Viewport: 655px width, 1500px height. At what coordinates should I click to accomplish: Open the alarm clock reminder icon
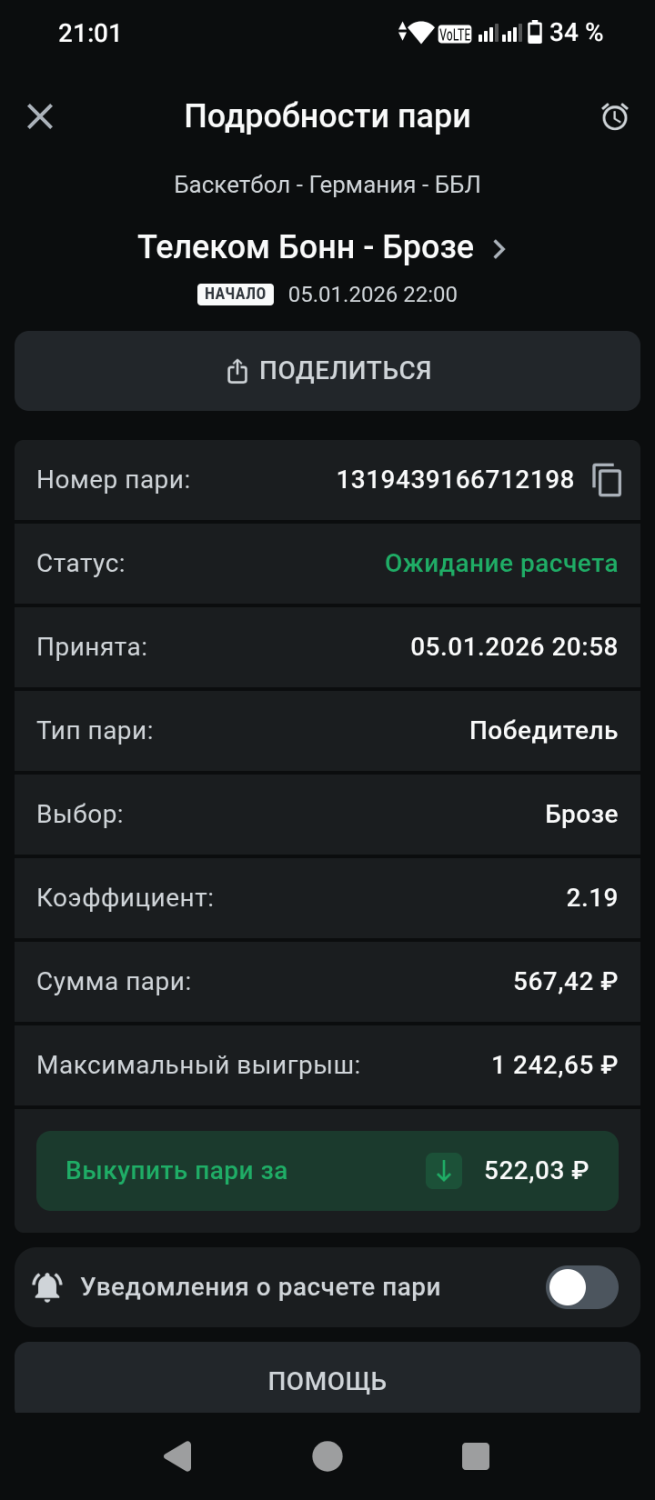(x=614, y=117)
